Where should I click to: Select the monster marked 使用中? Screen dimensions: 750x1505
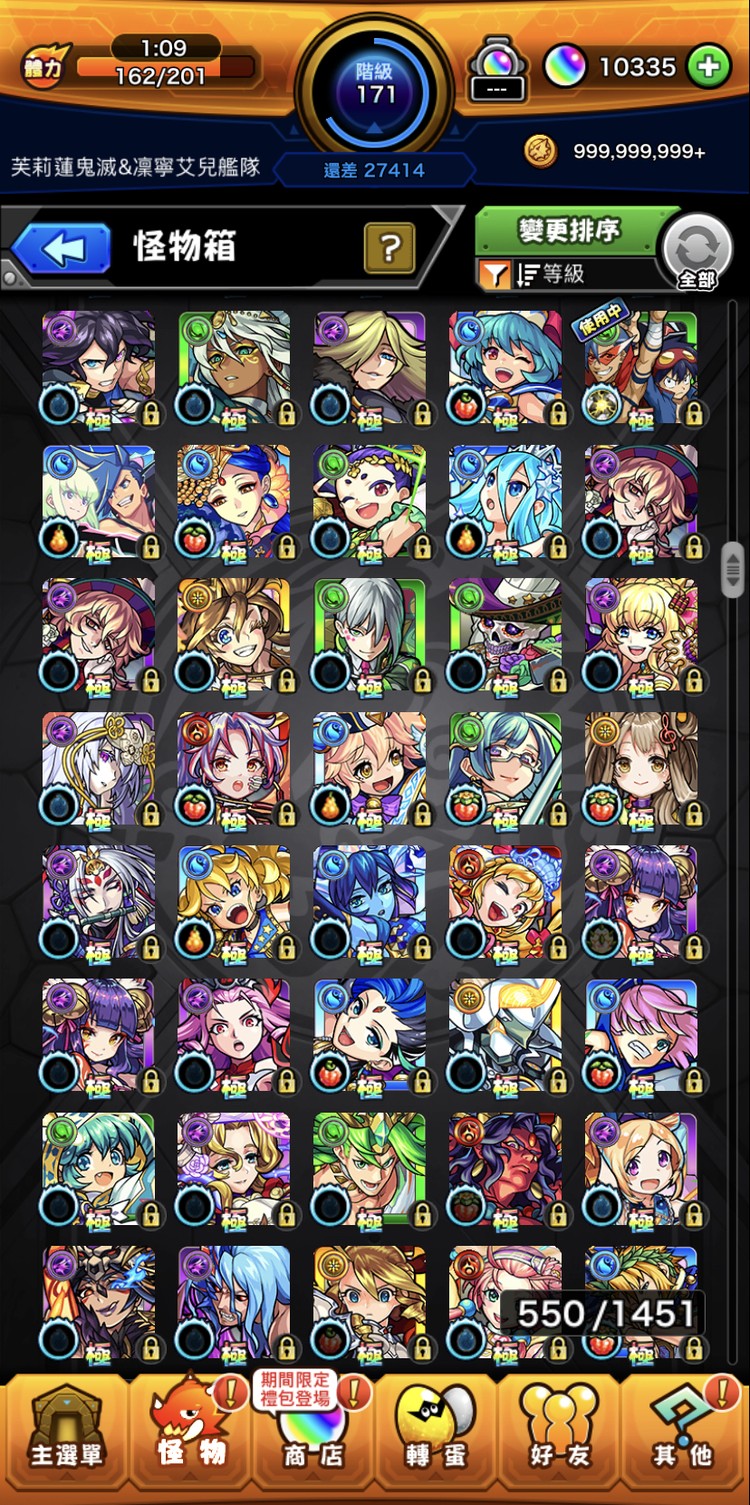[640, 367]
